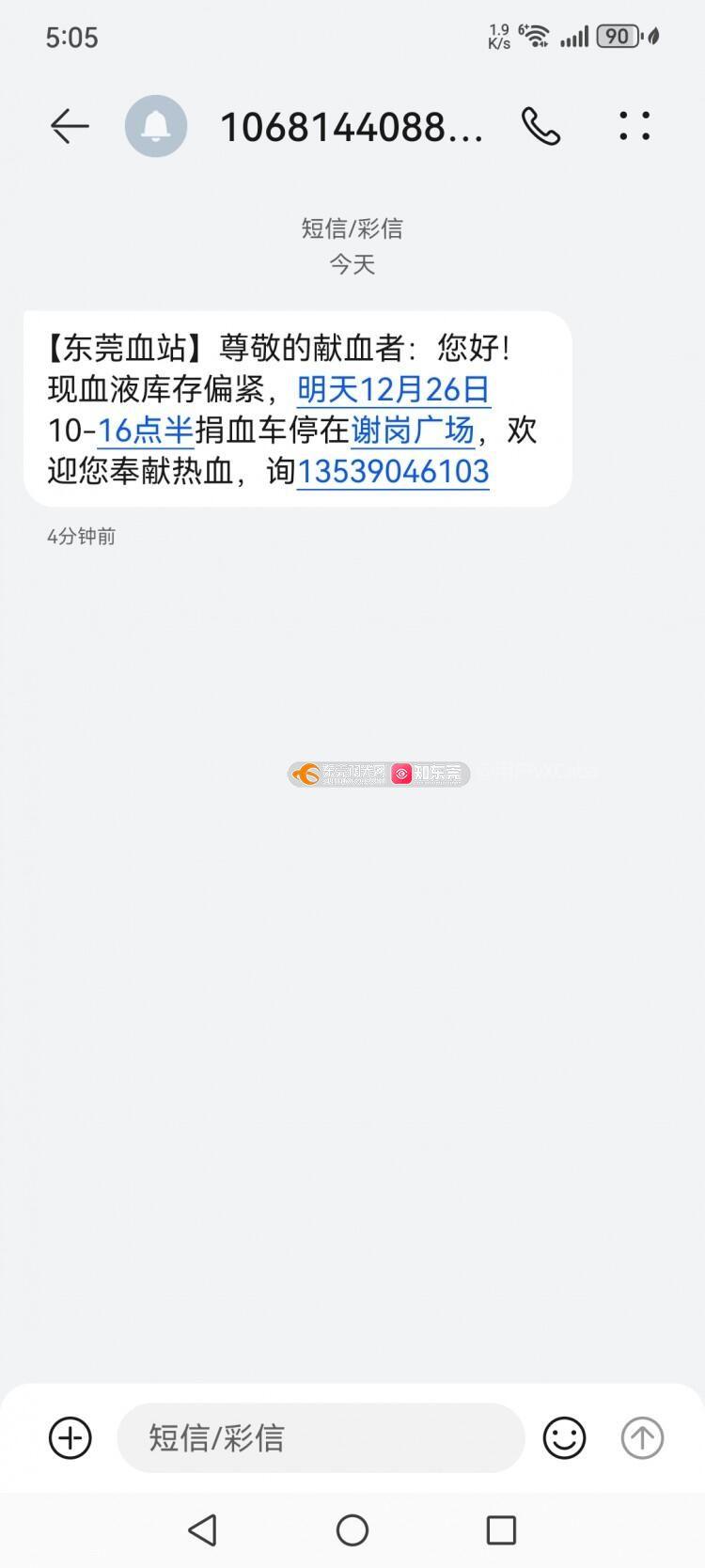The width and height of the screenshot is (705, 1568).
Task: Open the sender's contact avatar
Action: click(x=156, y=126)
